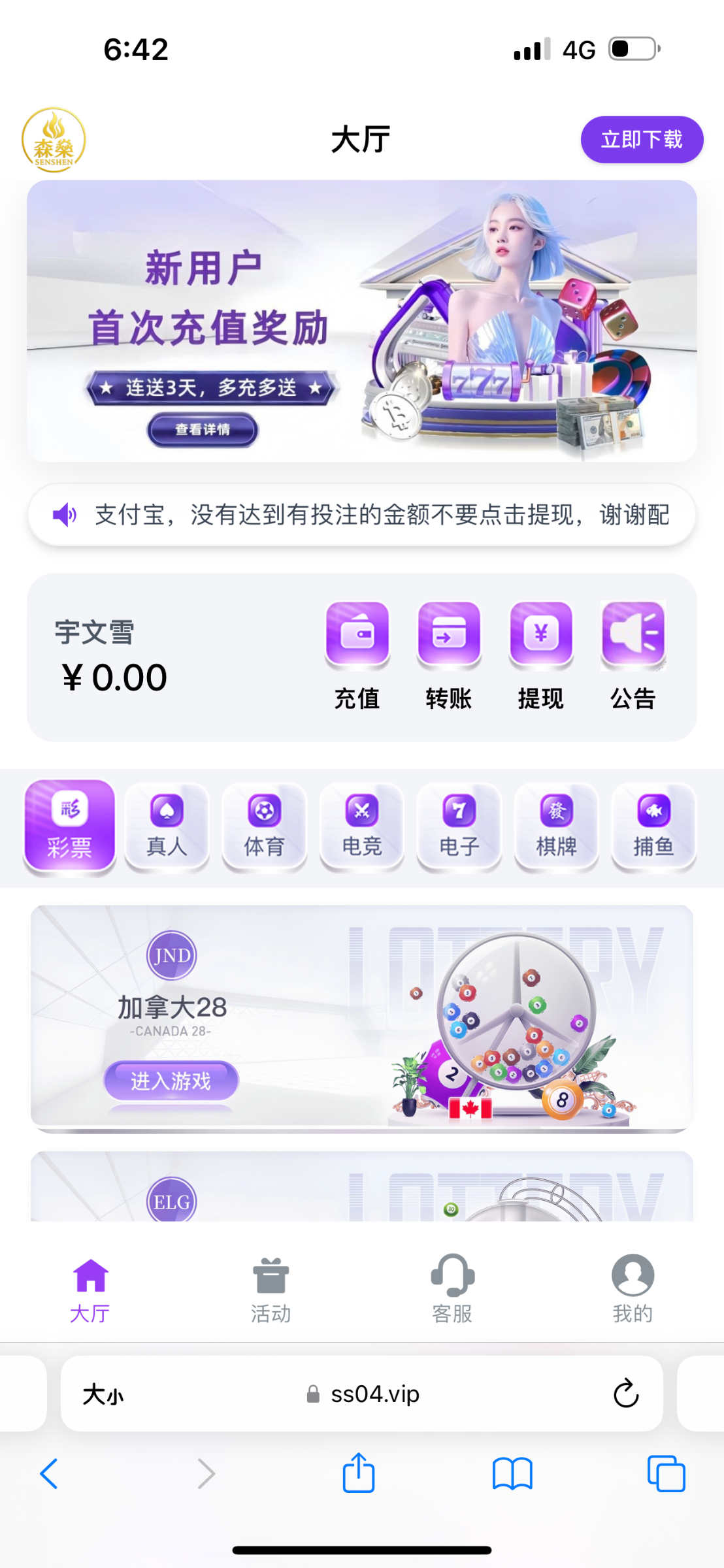Image resolution: width=724 pixels, height=1568 pixels.
Task: Select the 真人 live casino category icon
Action: pyautogui.click(x=167, y=825)
